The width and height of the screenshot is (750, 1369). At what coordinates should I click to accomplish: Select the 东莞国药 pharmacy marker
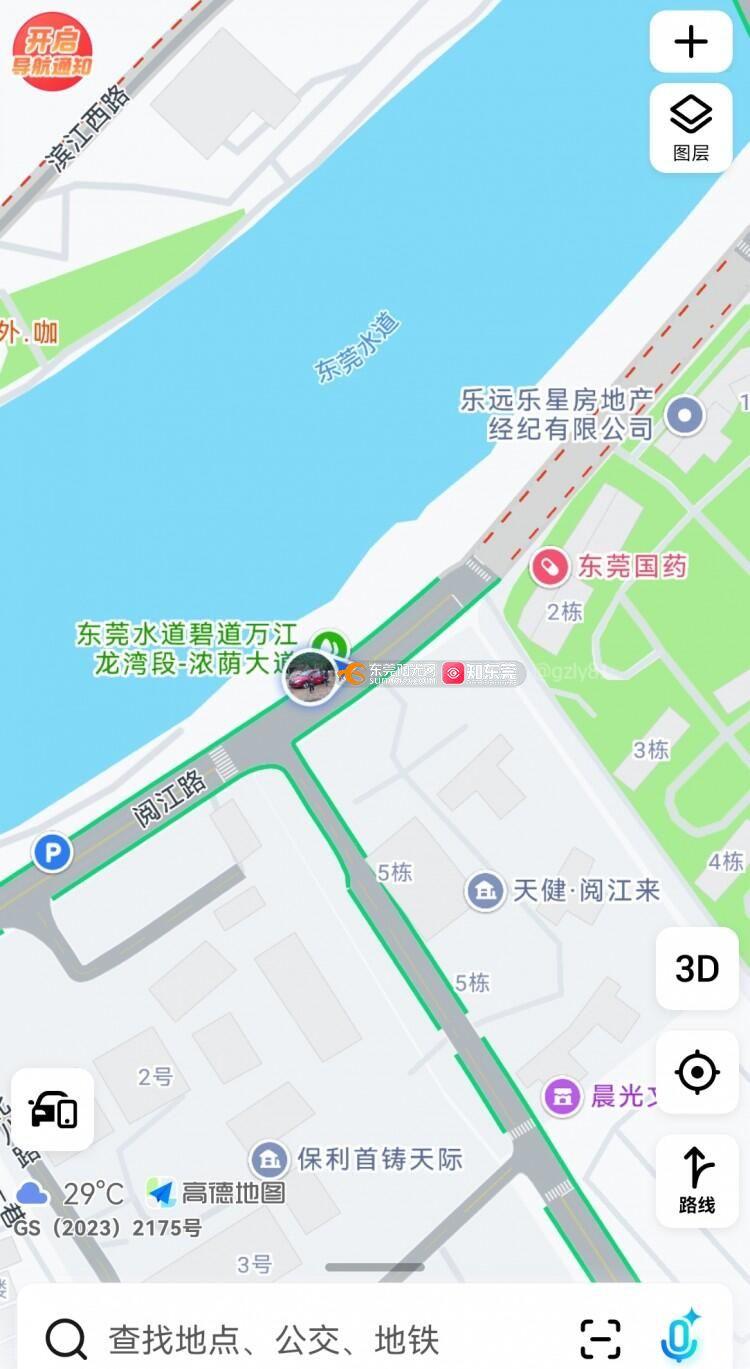point(549,568)
